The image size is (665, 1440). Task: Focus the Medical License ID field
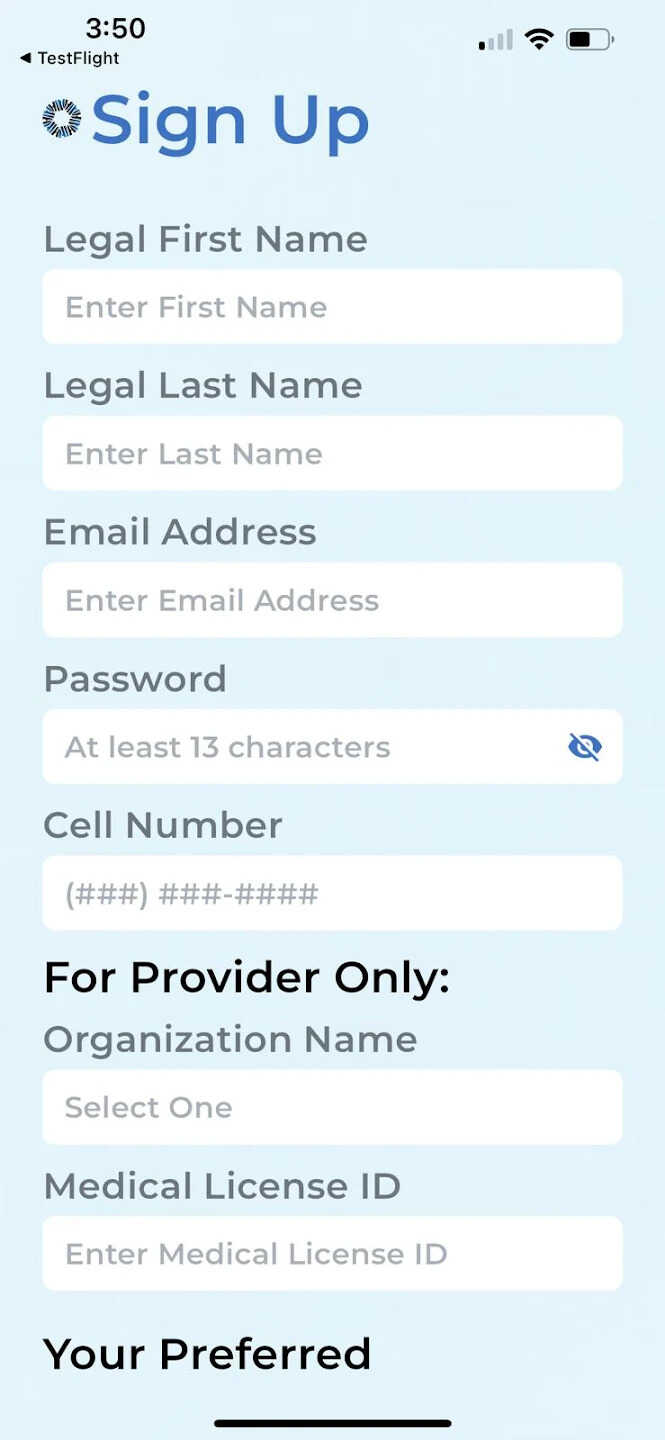332,1254
